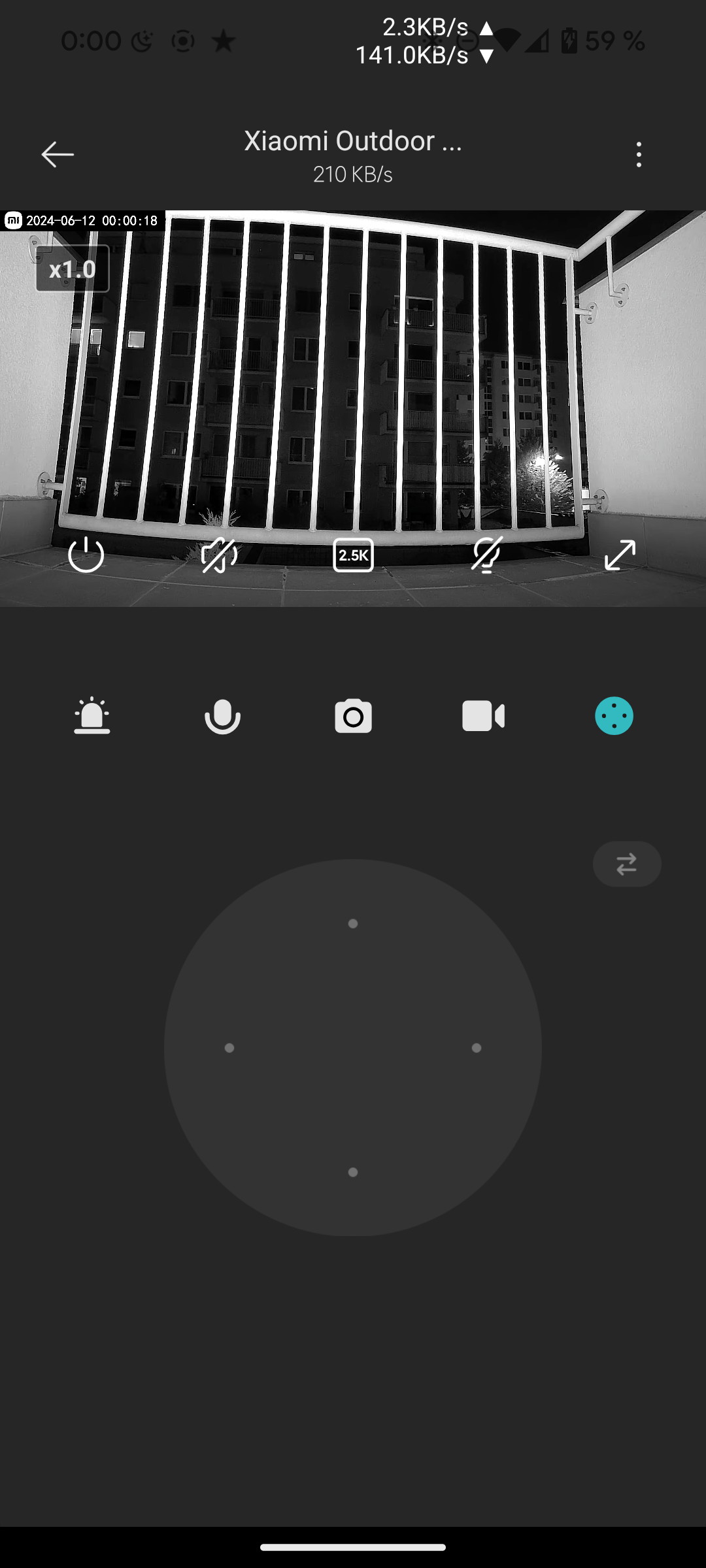
Task: Open the three-dot overflow menu
Action: pyautogui.click(x=639, y=155)
